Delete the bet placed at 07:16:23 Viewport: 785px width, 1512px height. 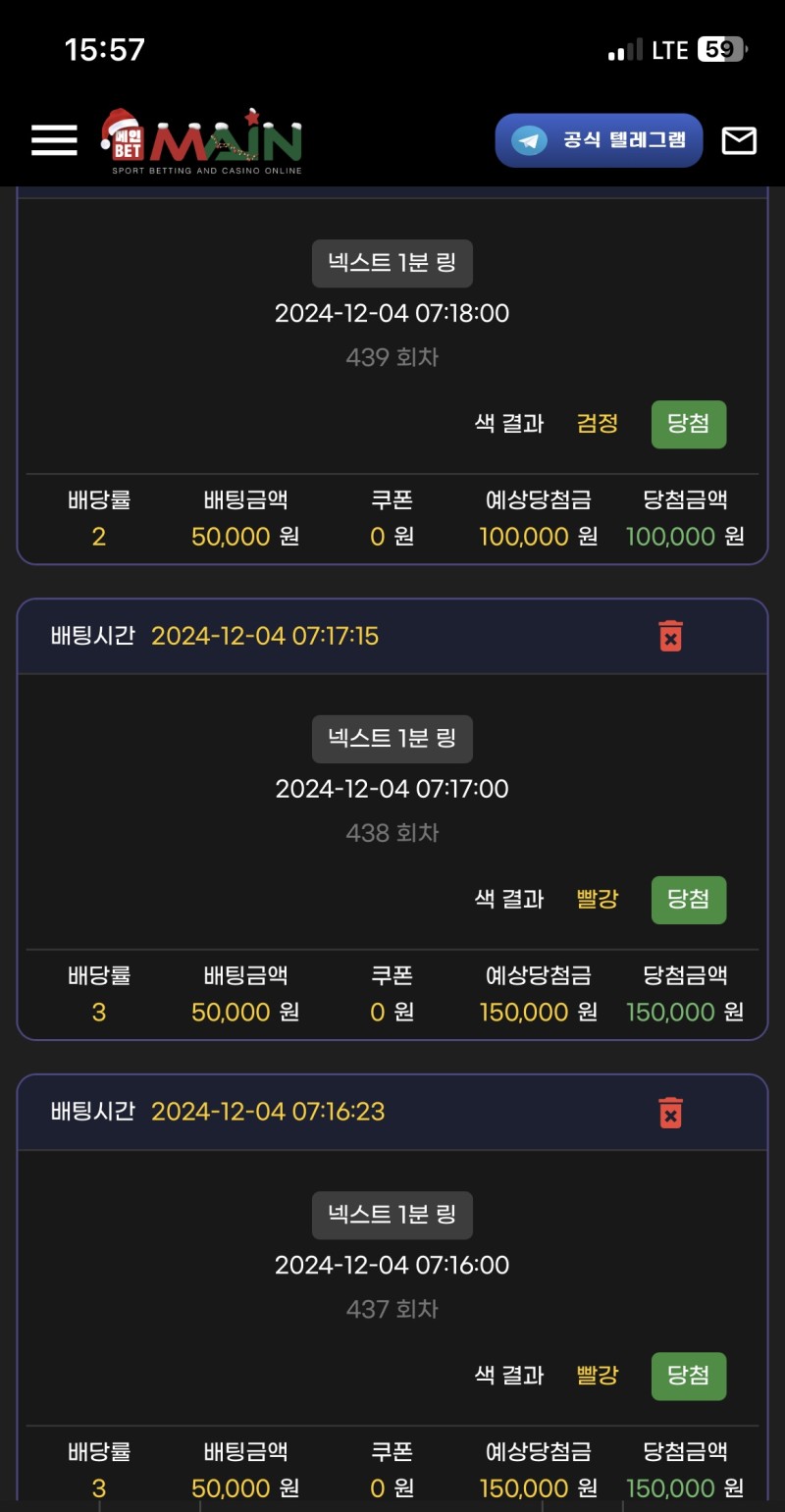pos(670,1113)
